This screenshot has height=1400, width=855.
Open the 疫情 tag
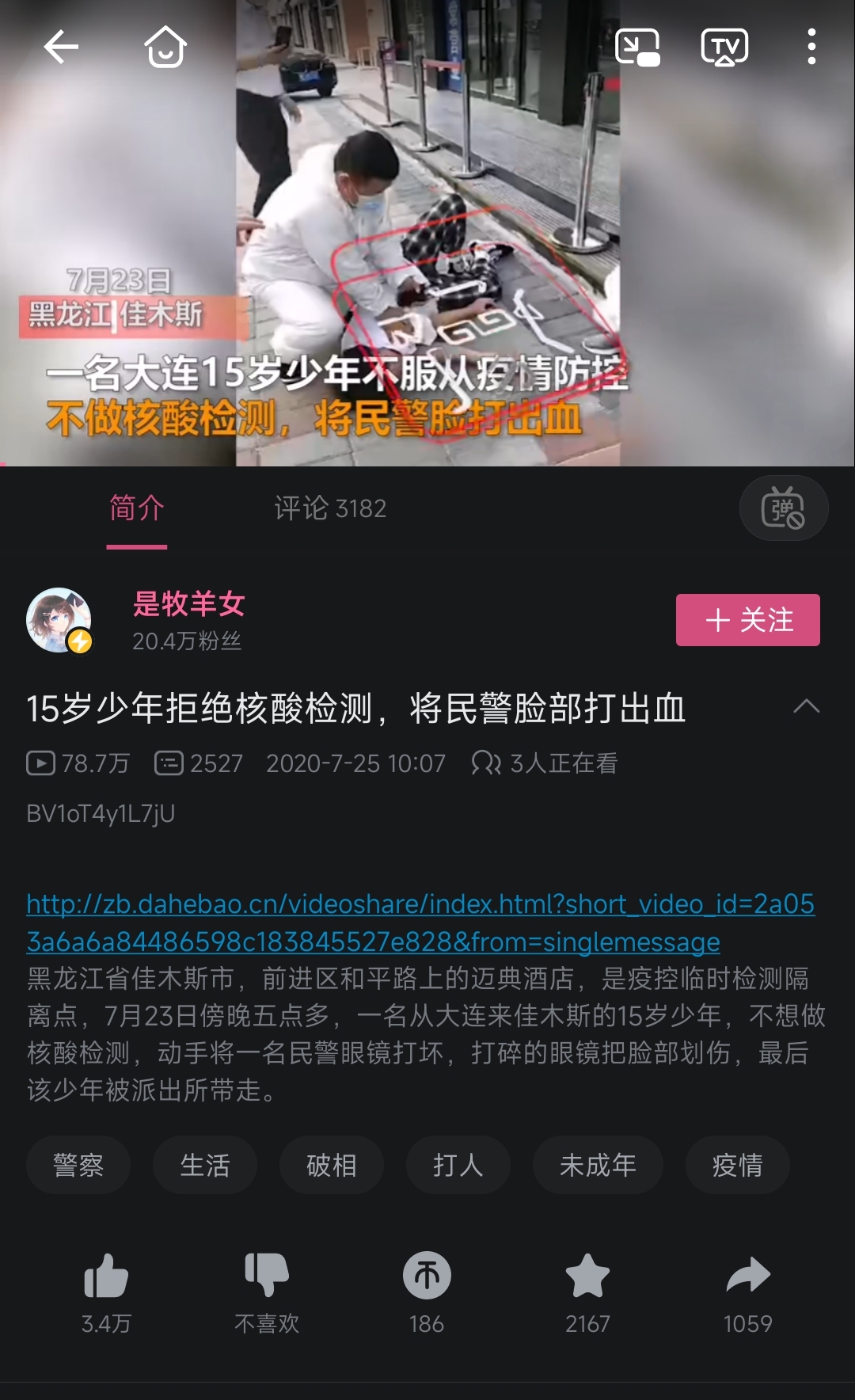point(737,1165)
